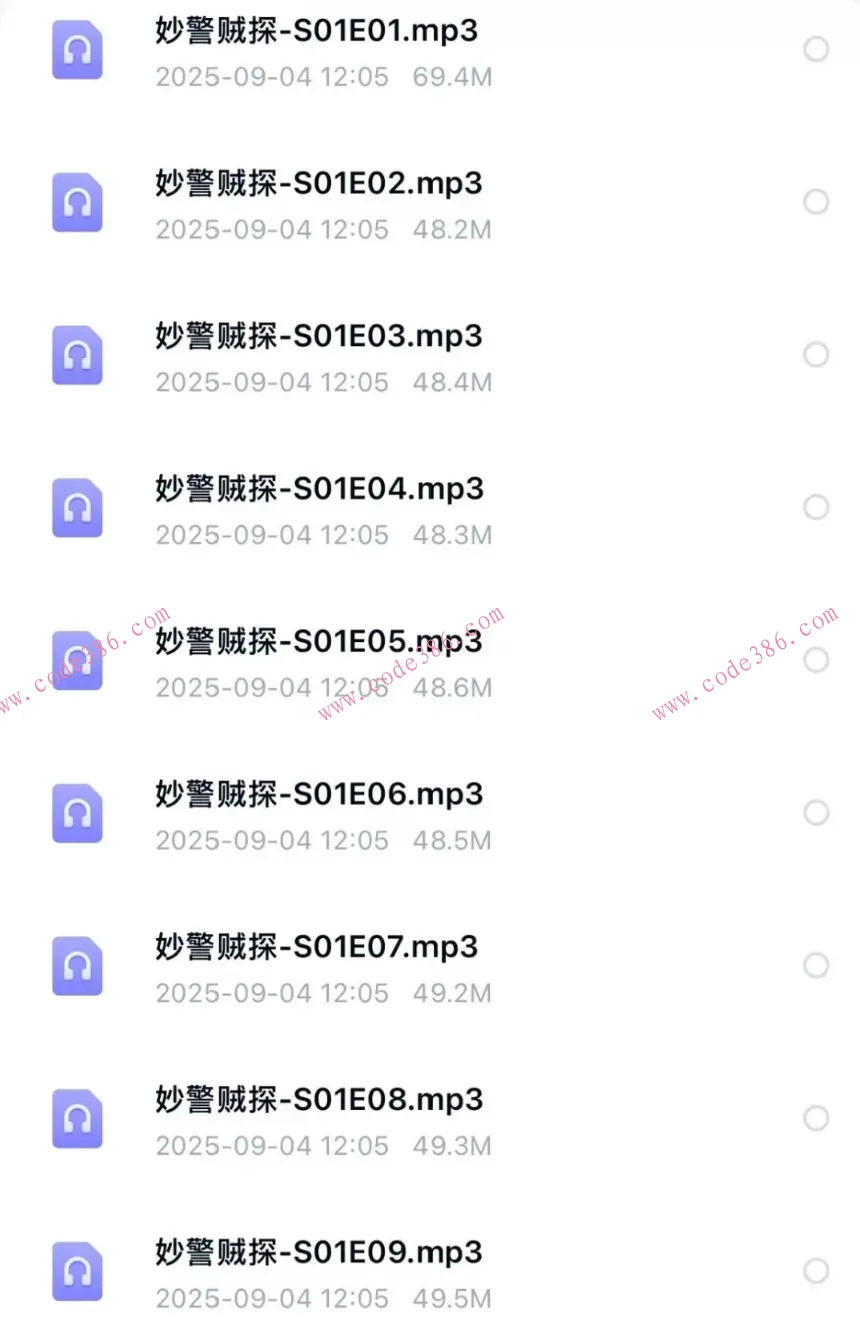This screenshot has height=1324, width=860.
Task: Tick the circle beside S01E04.mp3
Action: (x=816, y=507)
